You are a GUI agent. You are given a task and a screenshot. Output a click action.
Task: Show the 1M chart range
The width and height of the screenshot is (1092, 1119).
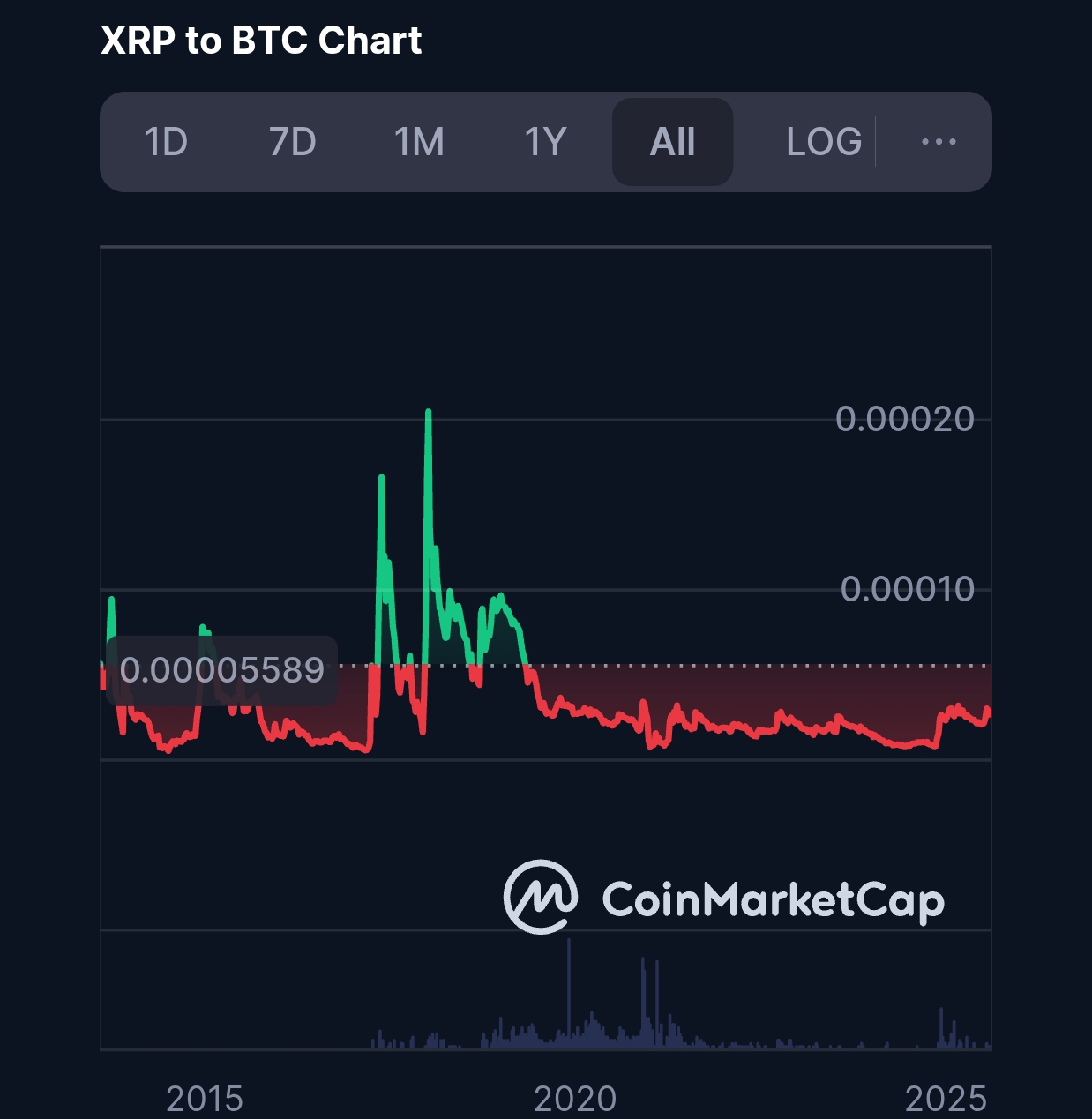pos(419,142)
